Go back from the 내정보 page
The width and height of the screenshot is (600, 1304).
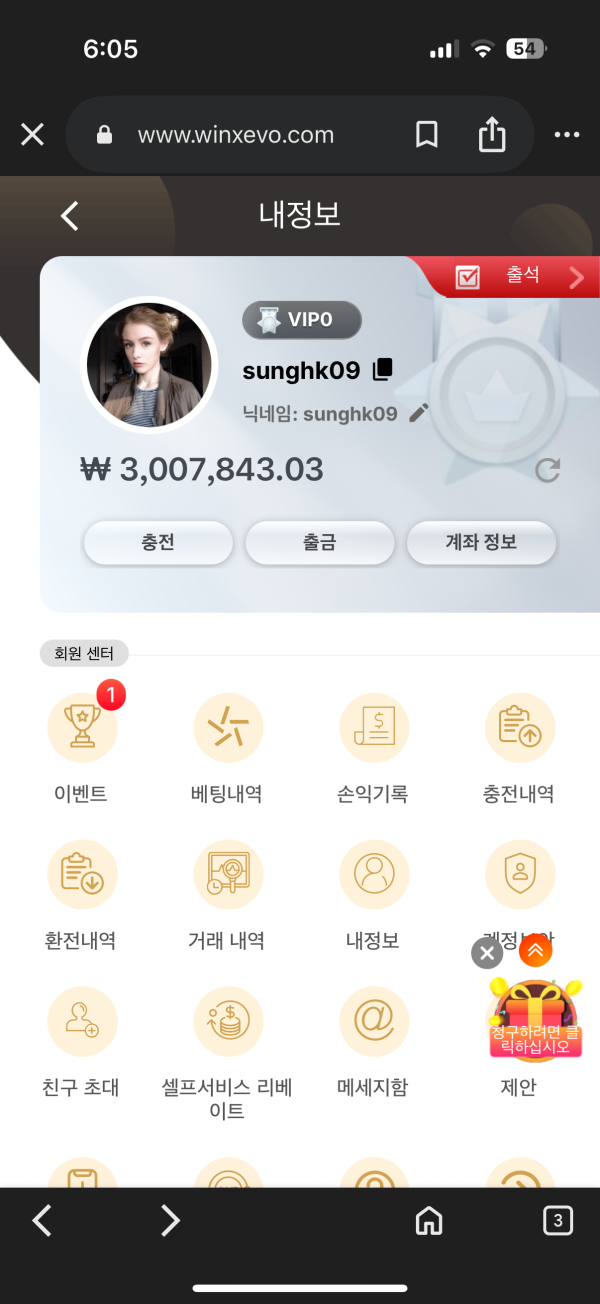point(69,216)
